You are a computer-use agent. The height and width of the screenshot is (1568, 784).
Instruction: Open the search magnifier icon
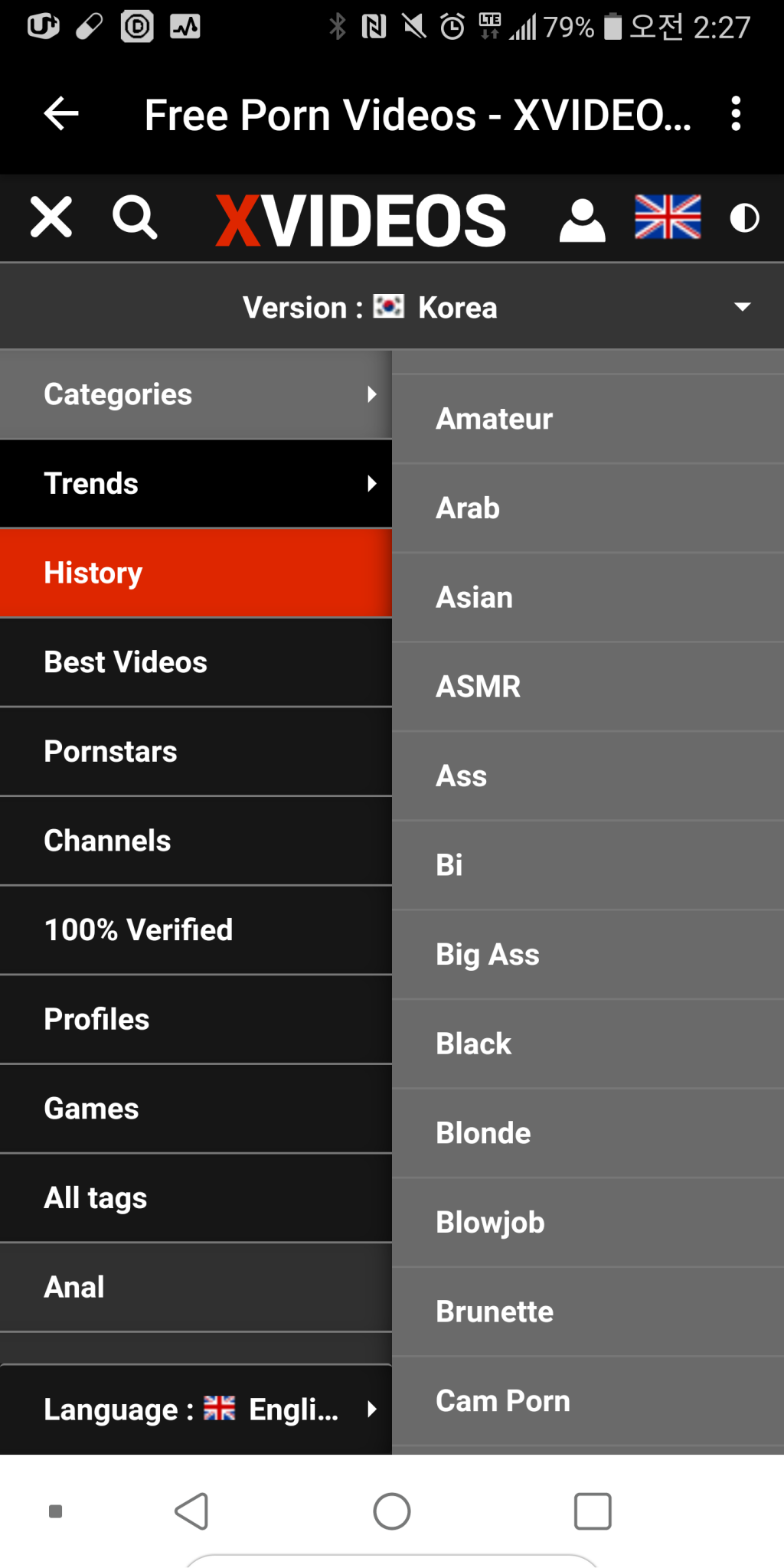coord(135,217)
